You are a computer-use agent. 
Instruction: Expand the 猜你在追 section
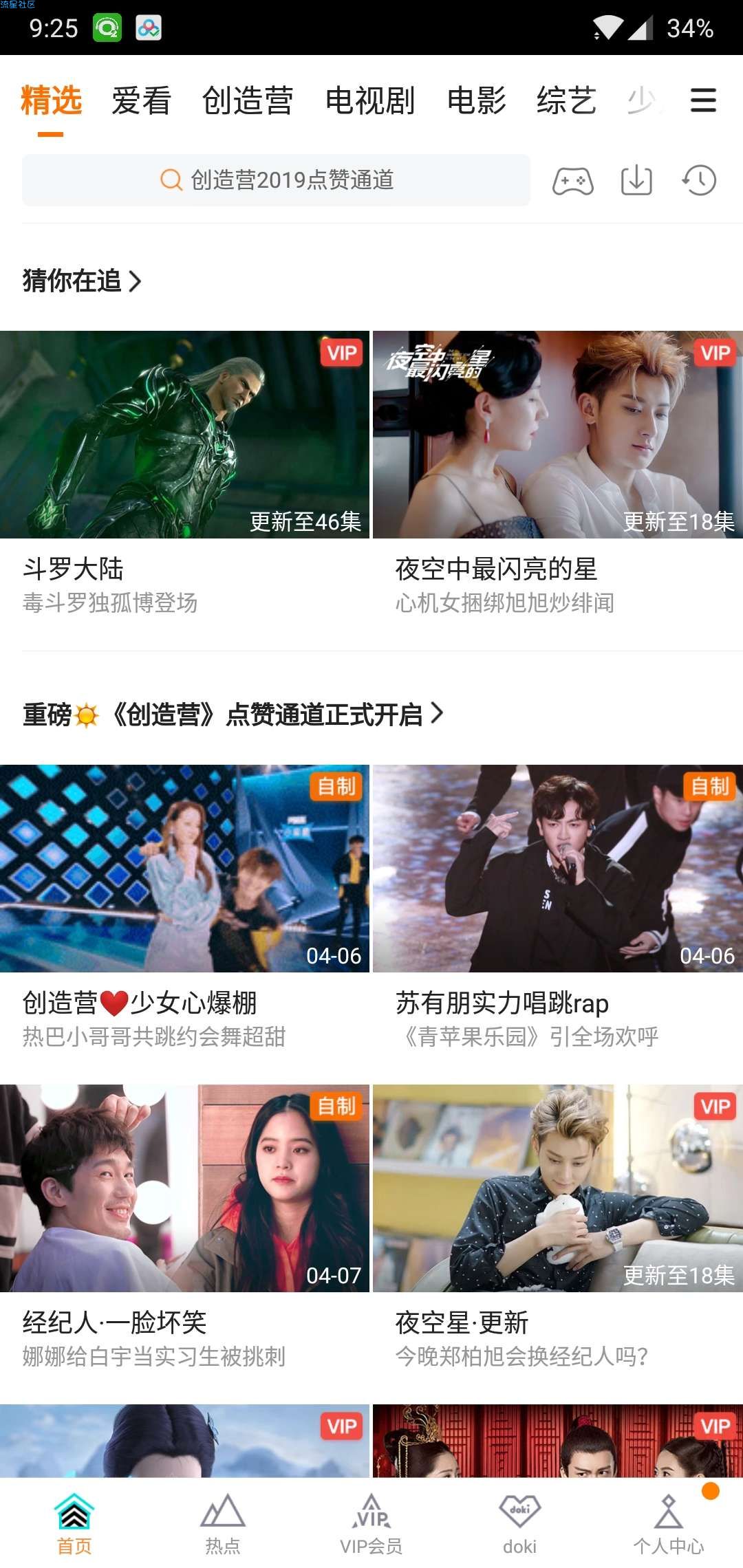81,281
